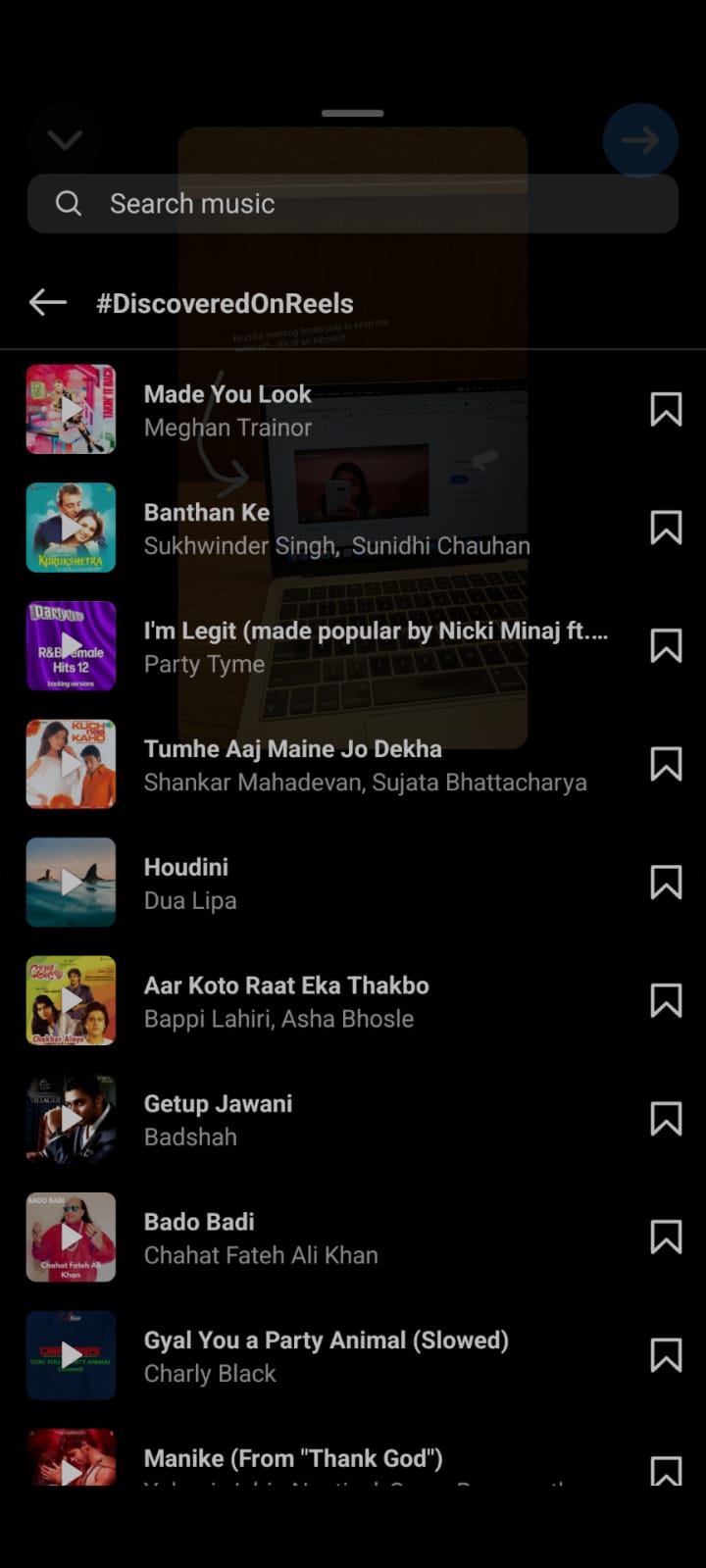The image size is (706, 1568).
Task: Play preview of Houdini by Dua Lipa
Action: pos(71,883)
